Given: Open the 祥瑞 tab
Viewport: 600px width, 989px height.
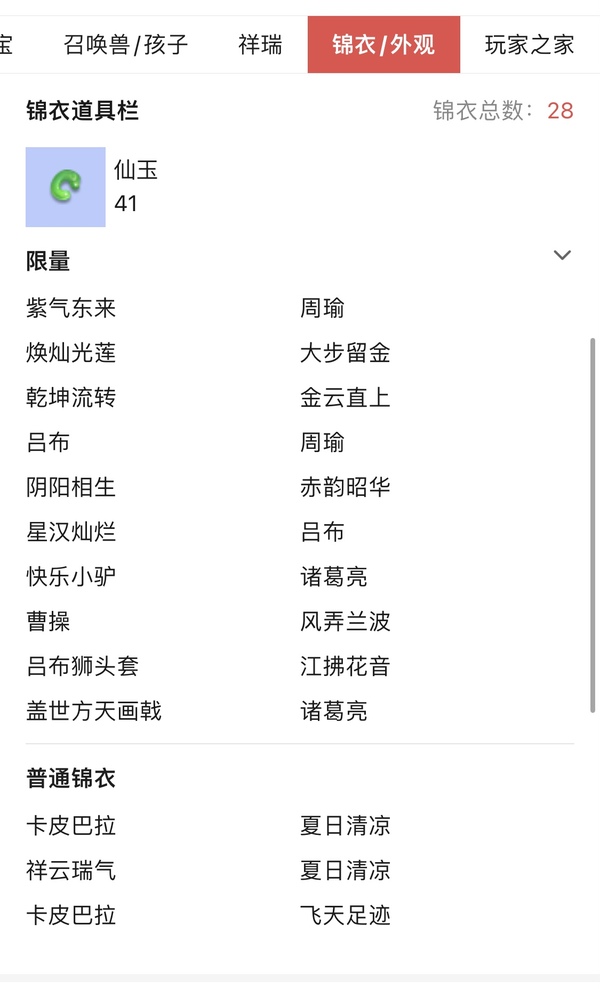Looking at the screenshot, I should pyautogui.click(x=260, y=44).
